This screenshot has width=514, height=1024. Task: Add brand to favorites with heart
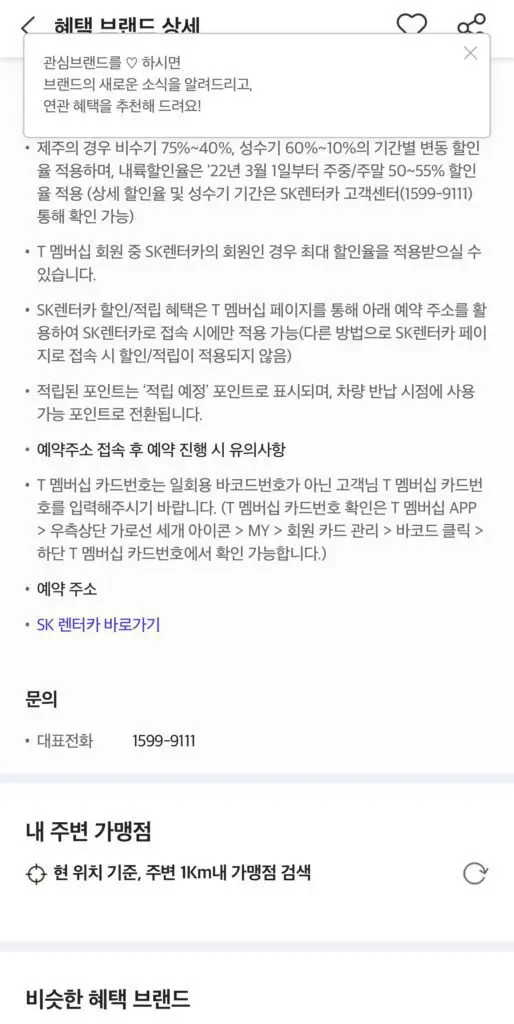[411, 24]
